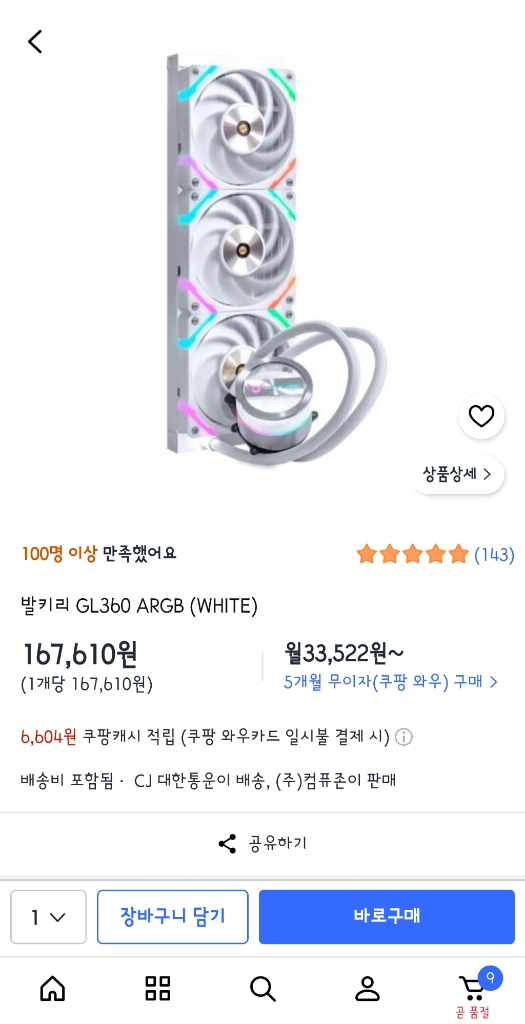Open the quantity dropdown showing 1
This screenshot has width=525, height=1024.
[x=48, y=917]
